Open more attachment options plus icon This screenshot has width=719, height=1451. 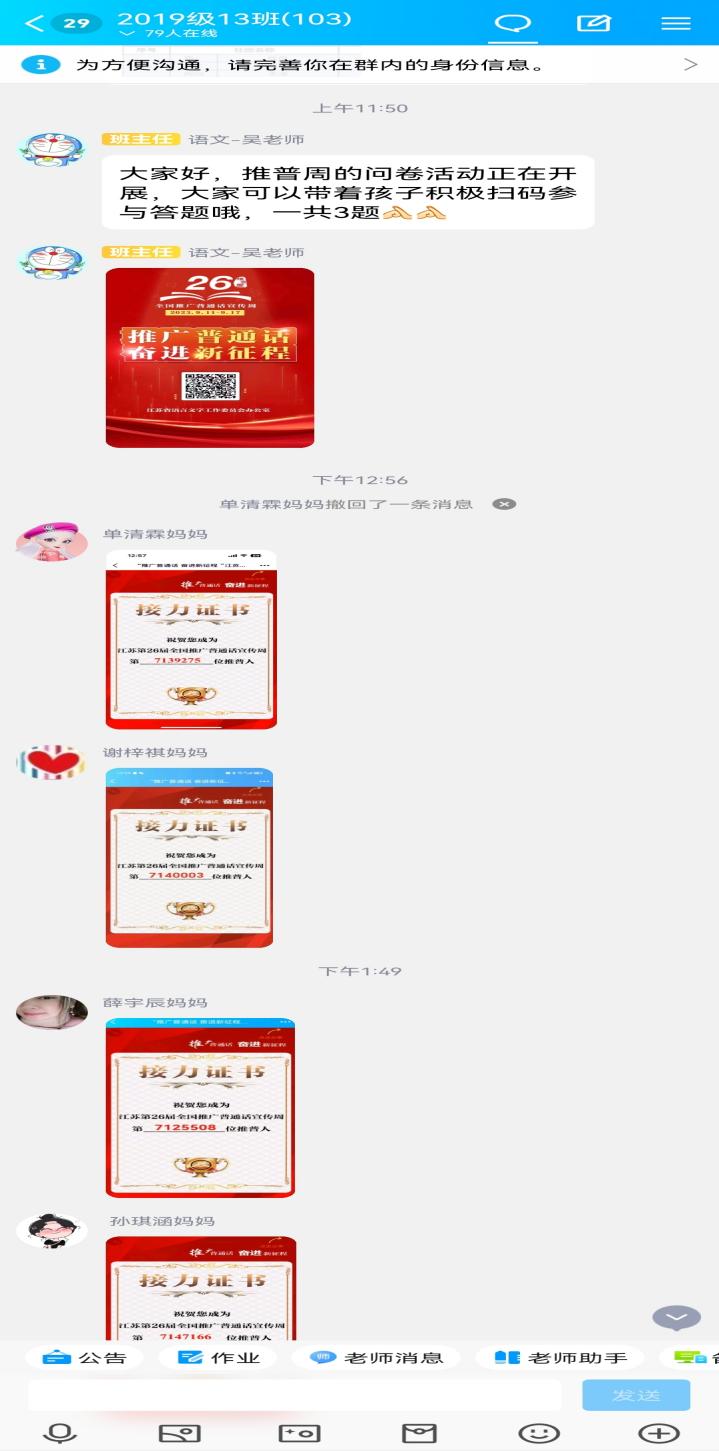(658, 1433)
